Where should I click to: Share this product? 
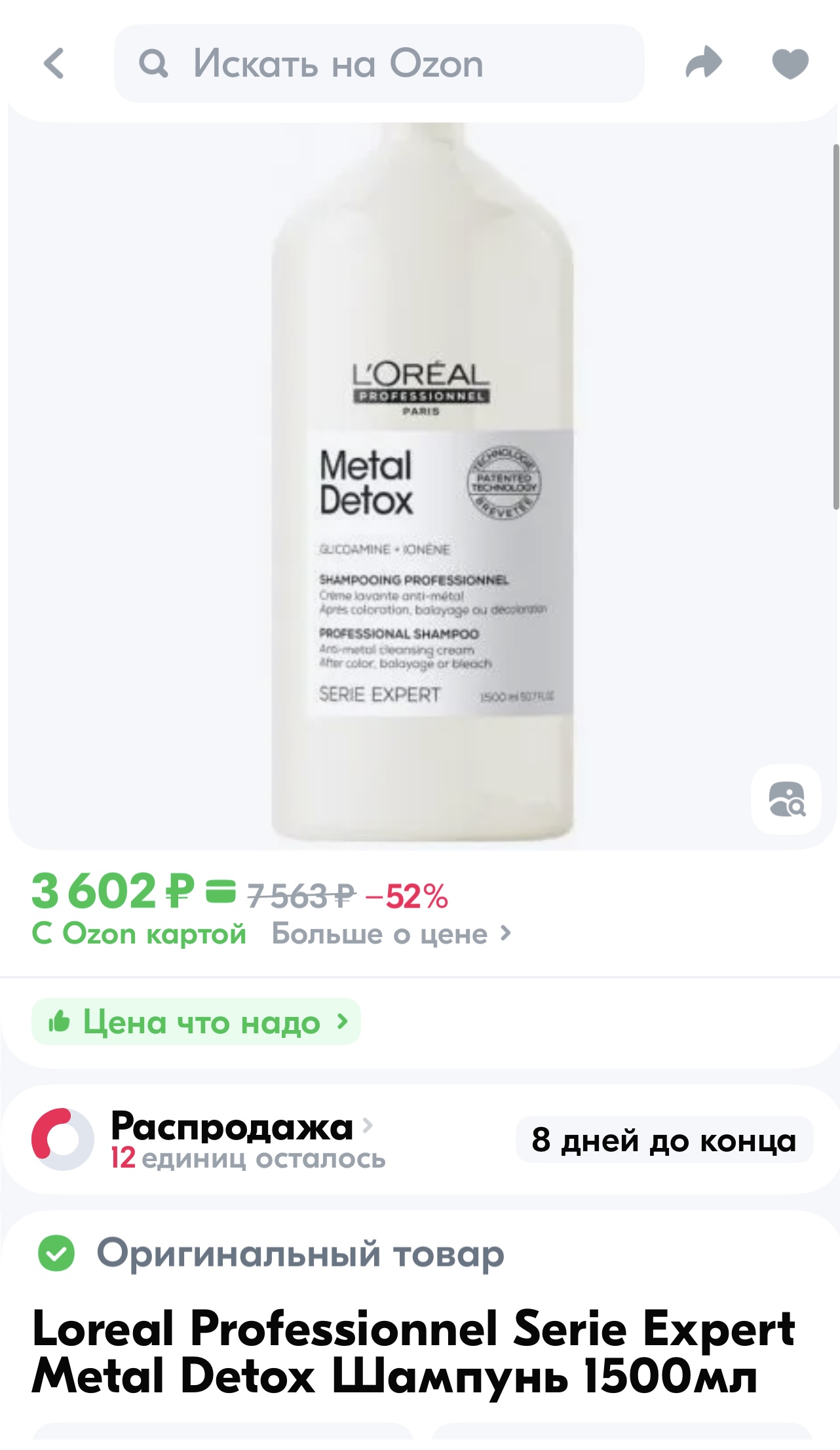pos(703,64)
